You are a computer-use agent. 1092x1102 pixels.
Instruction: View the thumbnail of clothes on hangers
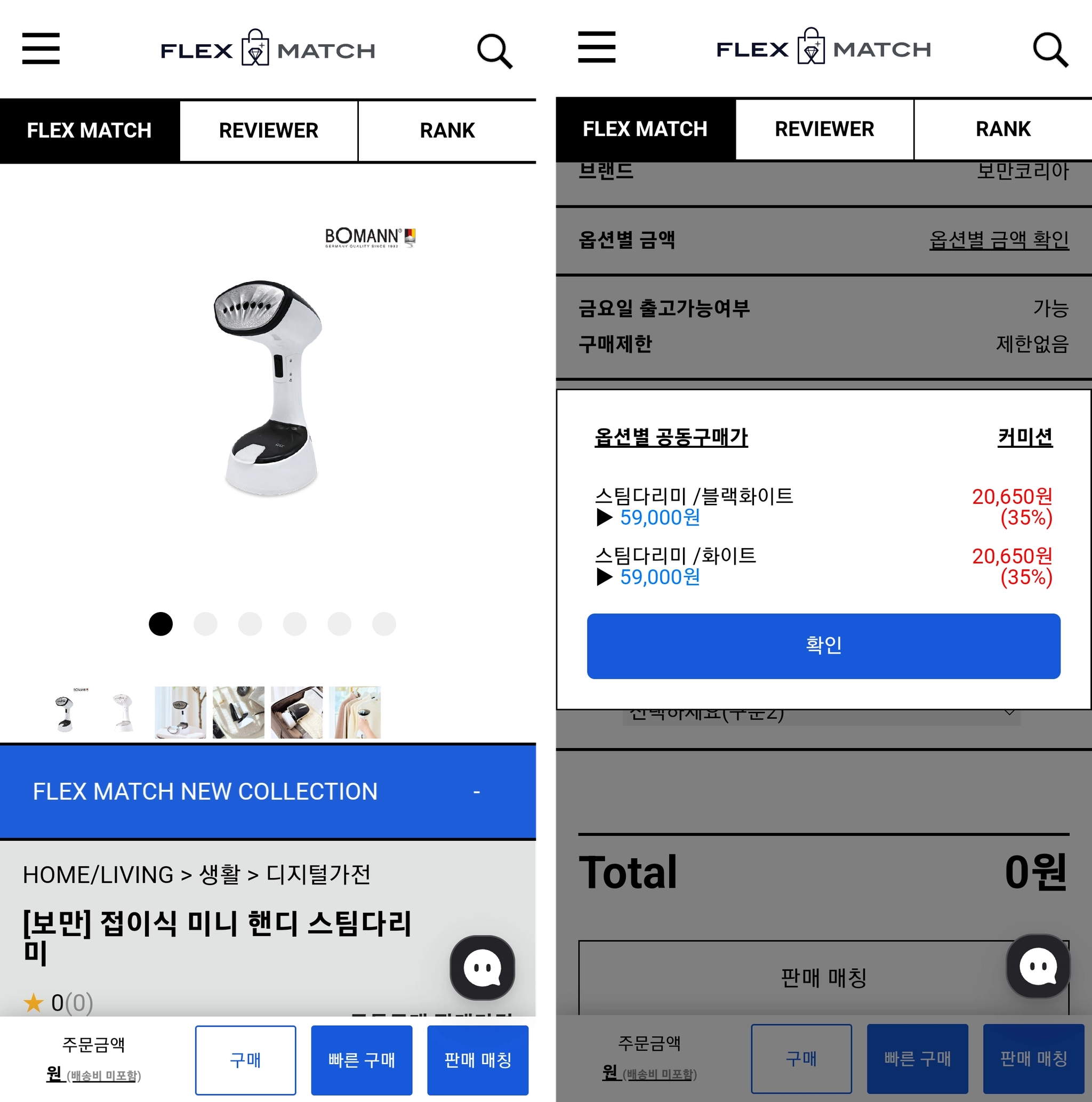[354, 712]
